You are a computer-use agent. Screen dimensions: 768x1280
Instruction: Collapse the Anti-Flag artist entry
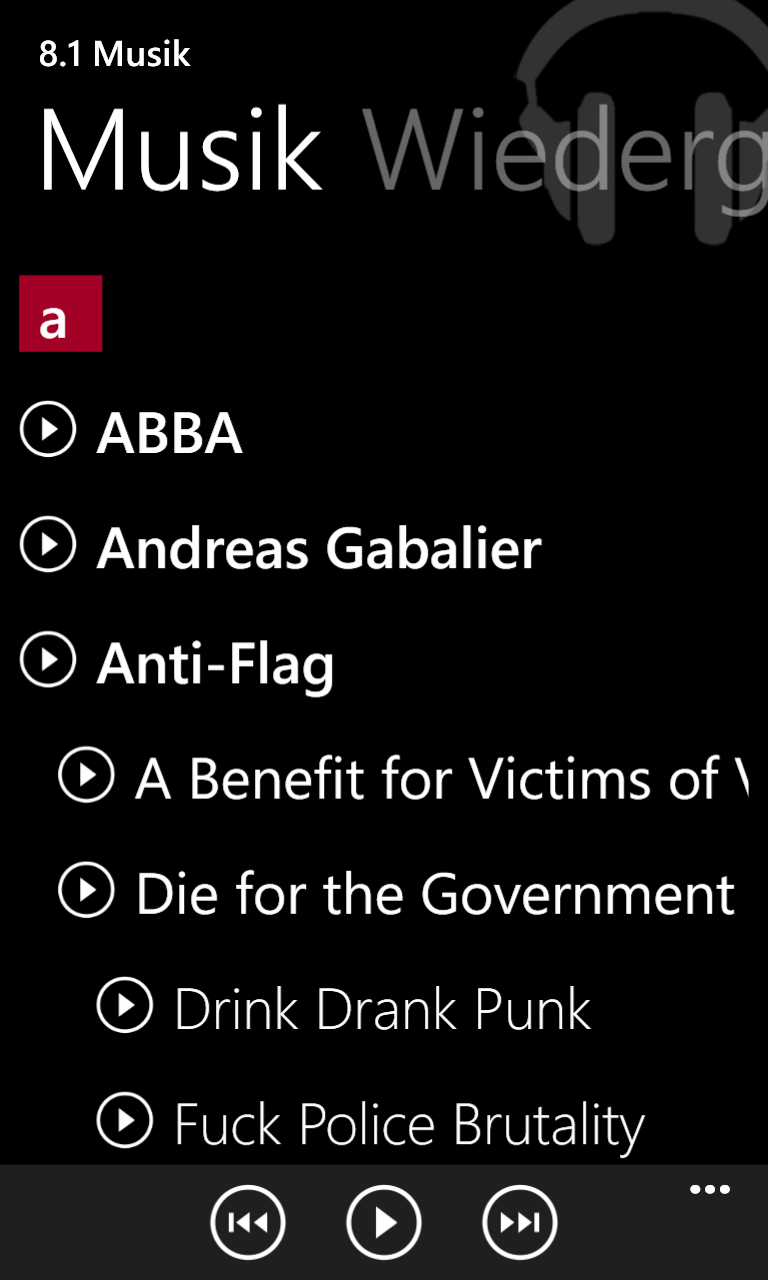[215, 664]
